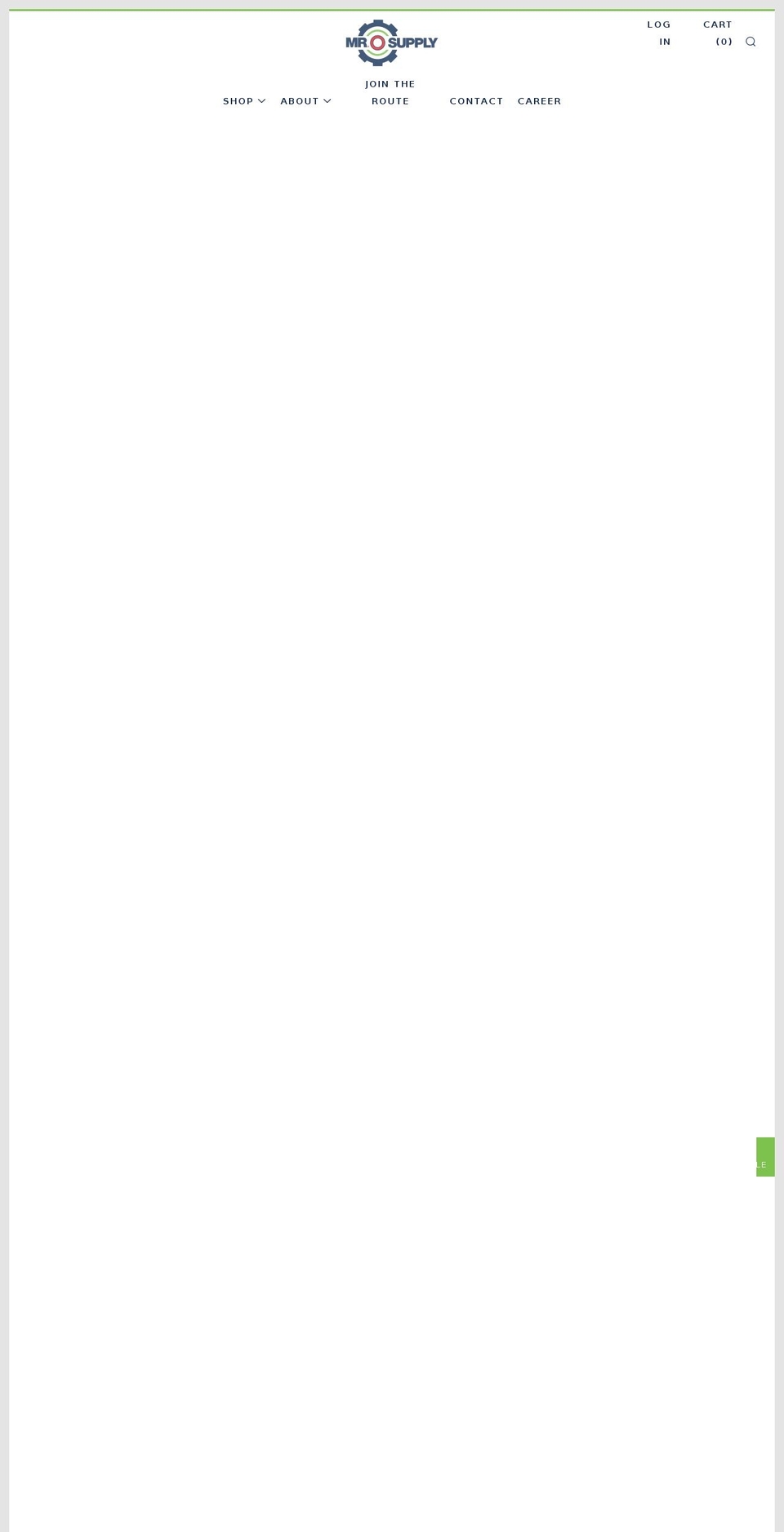The height and width of the screenshot is (1532, 784).
Task: Select the CONTACT menu item
Action: [x=476, y=100]
